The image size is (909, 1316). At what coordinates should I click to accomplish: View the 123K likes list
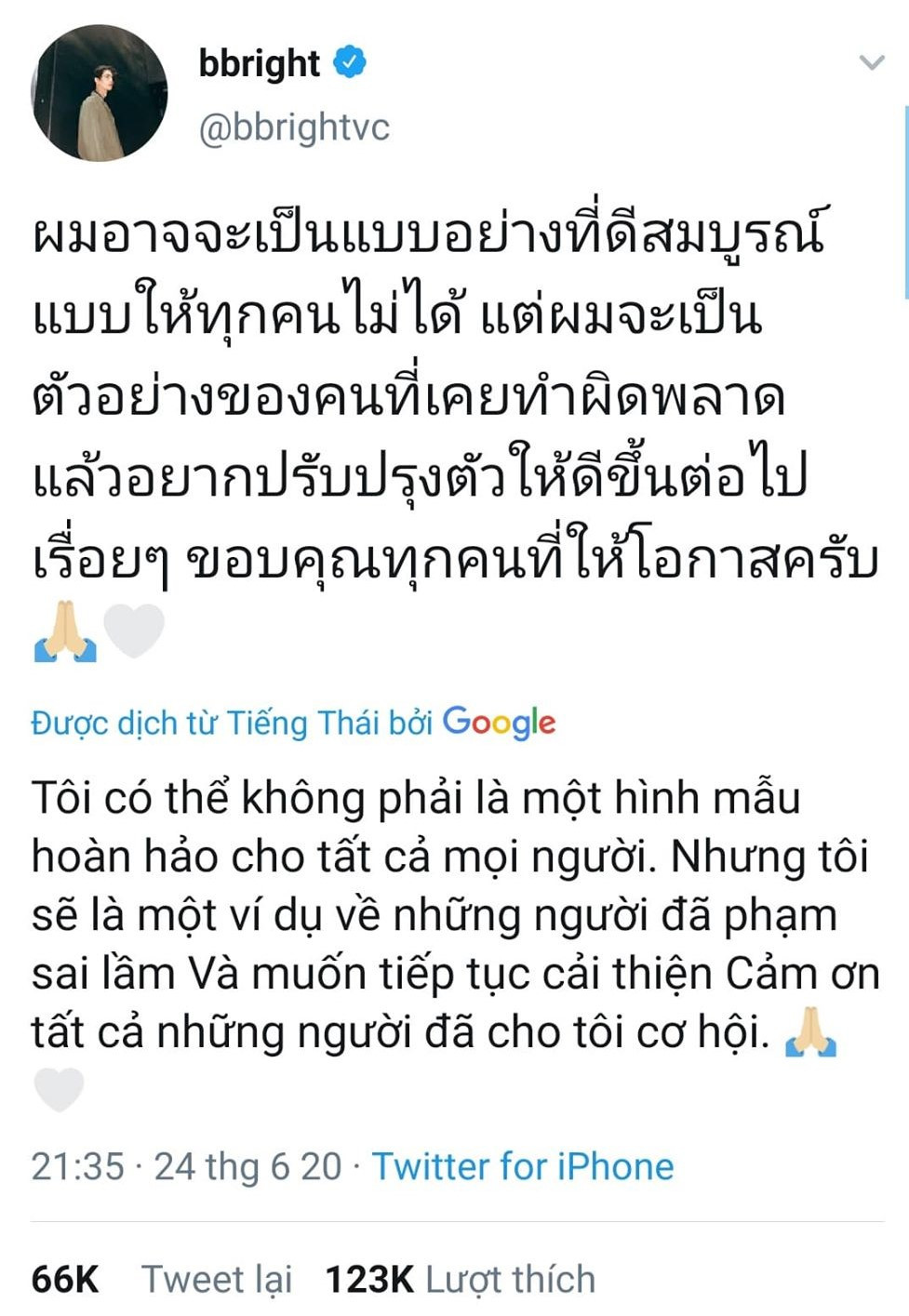coord(460,1279)
